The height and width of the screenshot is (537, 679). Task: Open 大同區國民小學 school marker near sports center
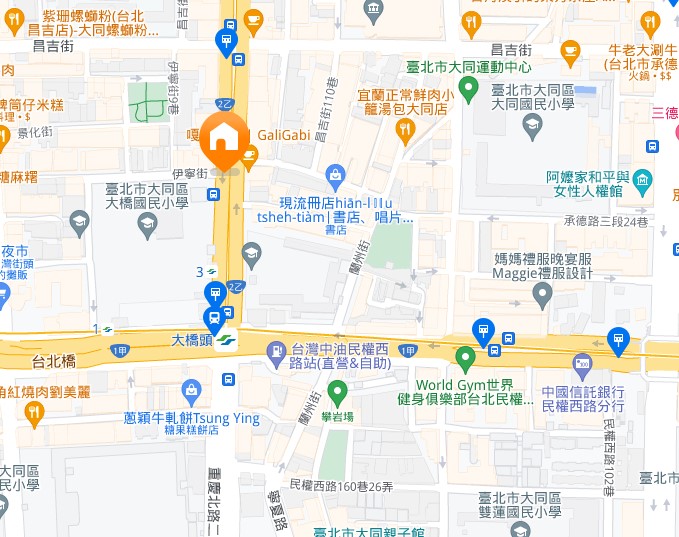click(532, 125)
